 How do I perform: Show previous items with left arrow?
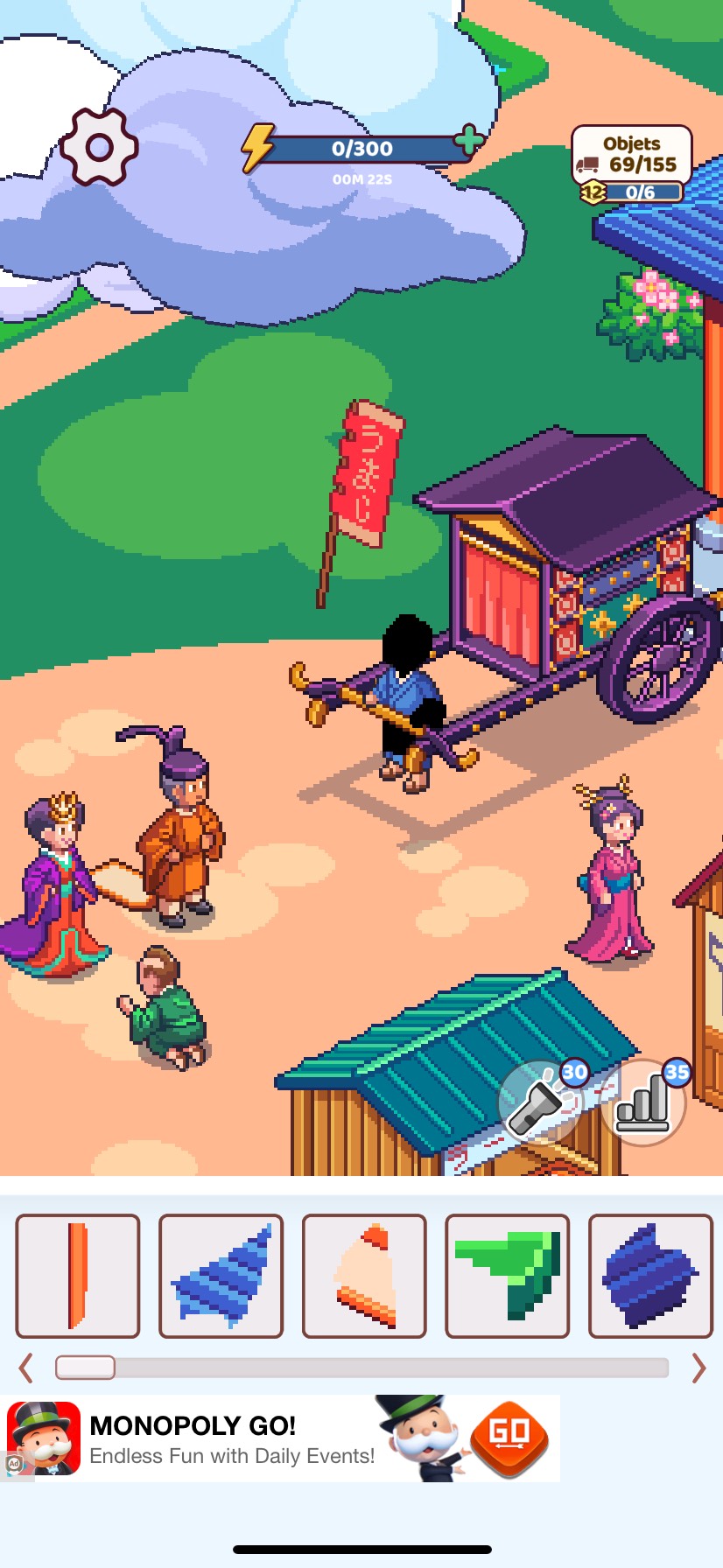point(26,1368)
